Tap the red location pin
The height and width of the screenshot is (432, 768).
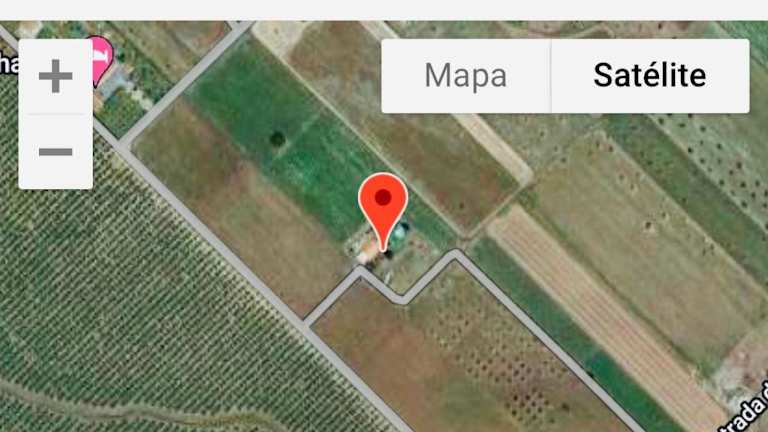[382, 201]
